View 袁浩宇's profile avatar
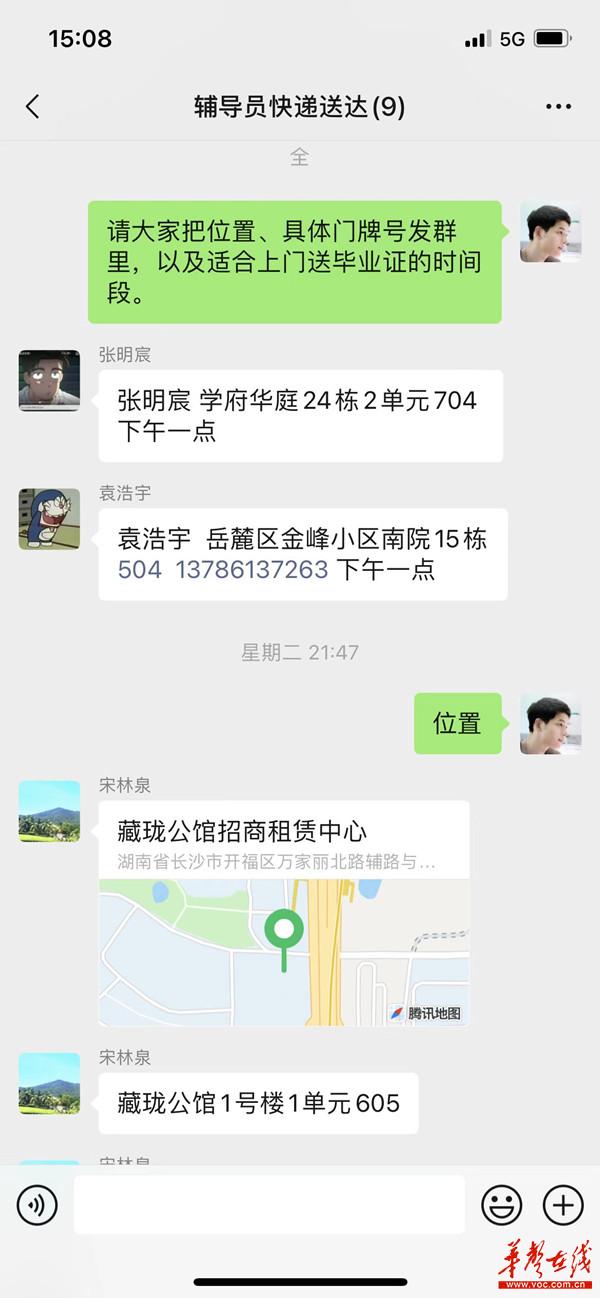The height and width of the screenshot is (1298, 600). click(49, 519)
